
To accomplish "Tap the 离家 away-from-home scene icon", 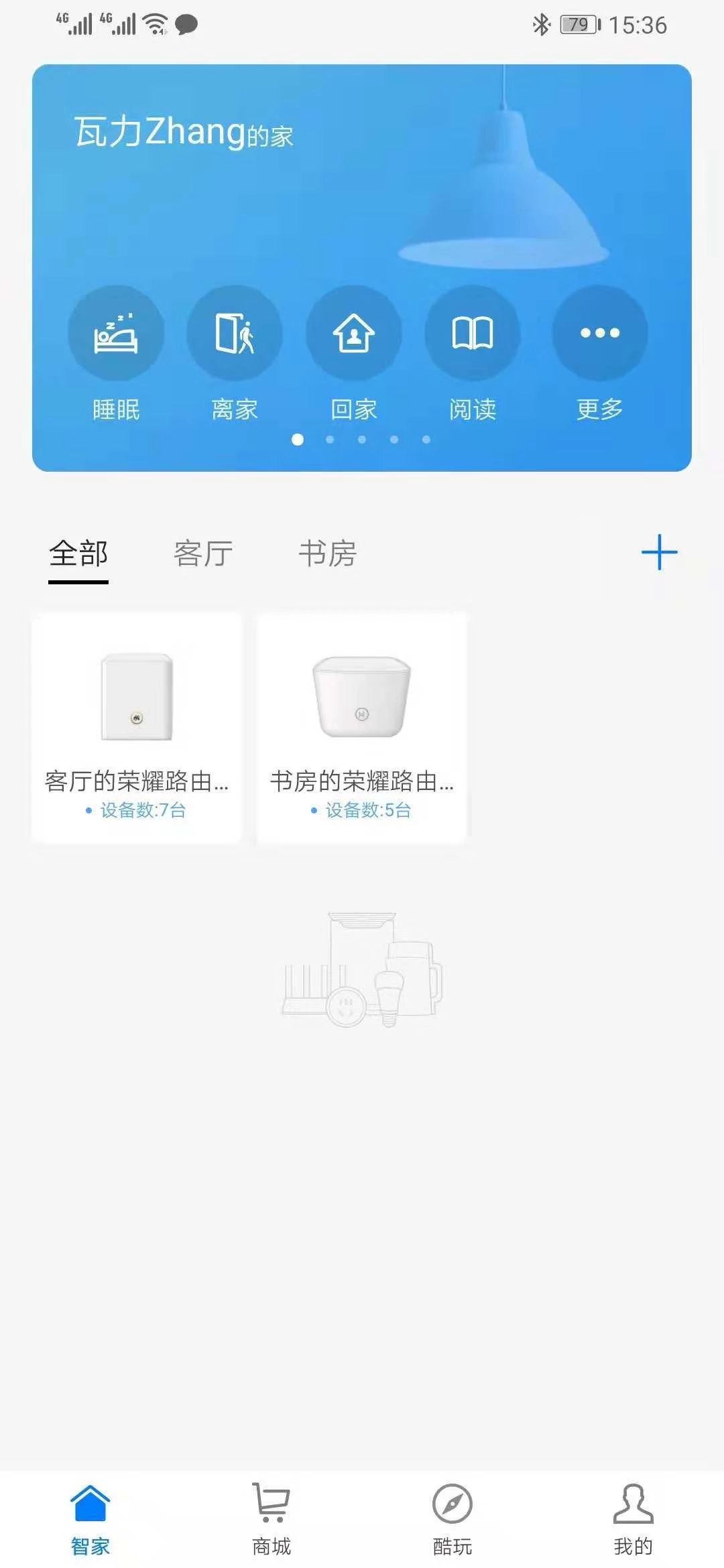I will click(x=235, y=333).
